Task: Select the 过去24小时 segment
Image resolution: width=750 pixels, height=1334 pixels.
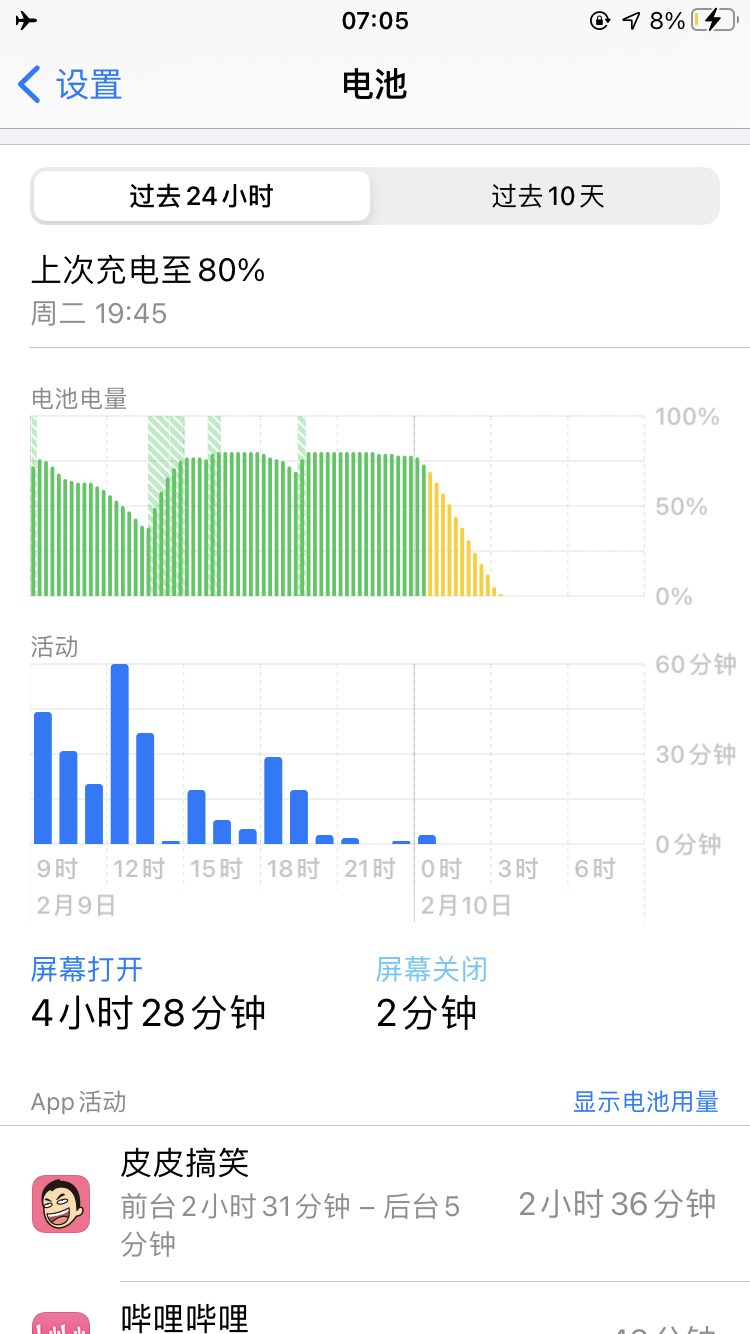Action: [201, 196]
